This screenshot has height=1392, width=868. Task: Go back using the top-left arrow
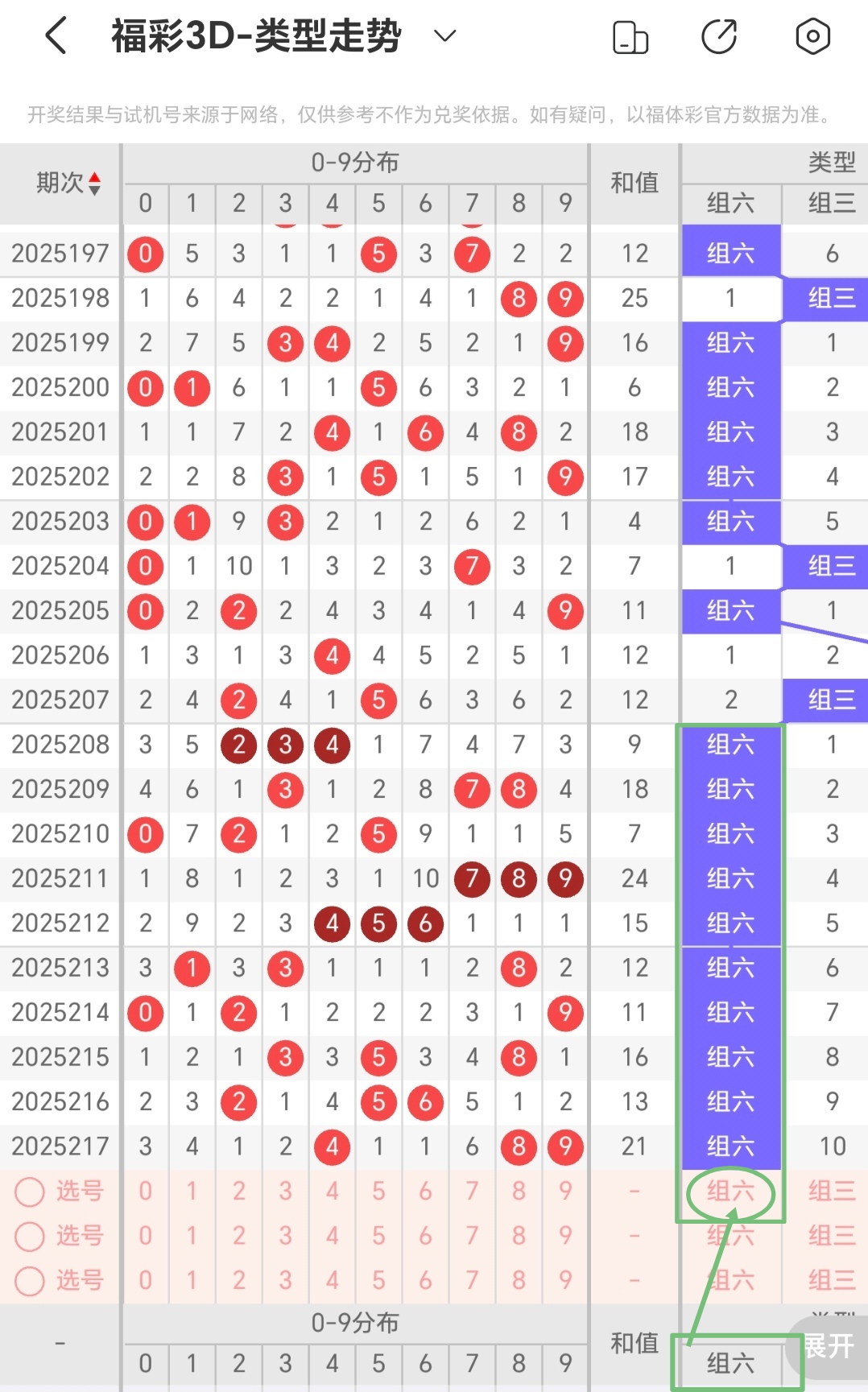tap(56, 36)
